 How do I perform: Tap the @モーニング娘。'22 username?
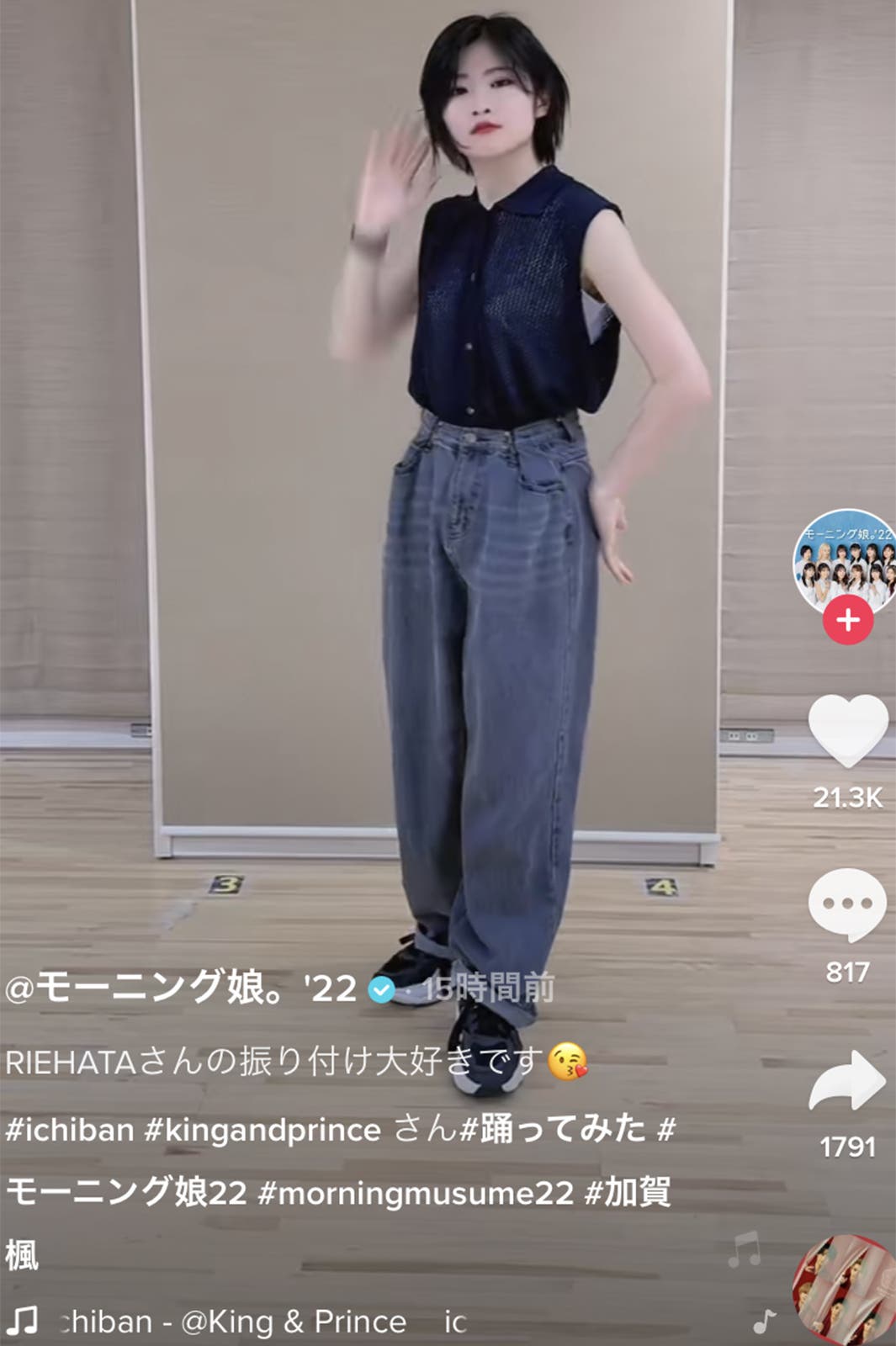pyautogui.click(x=181, y=987)
